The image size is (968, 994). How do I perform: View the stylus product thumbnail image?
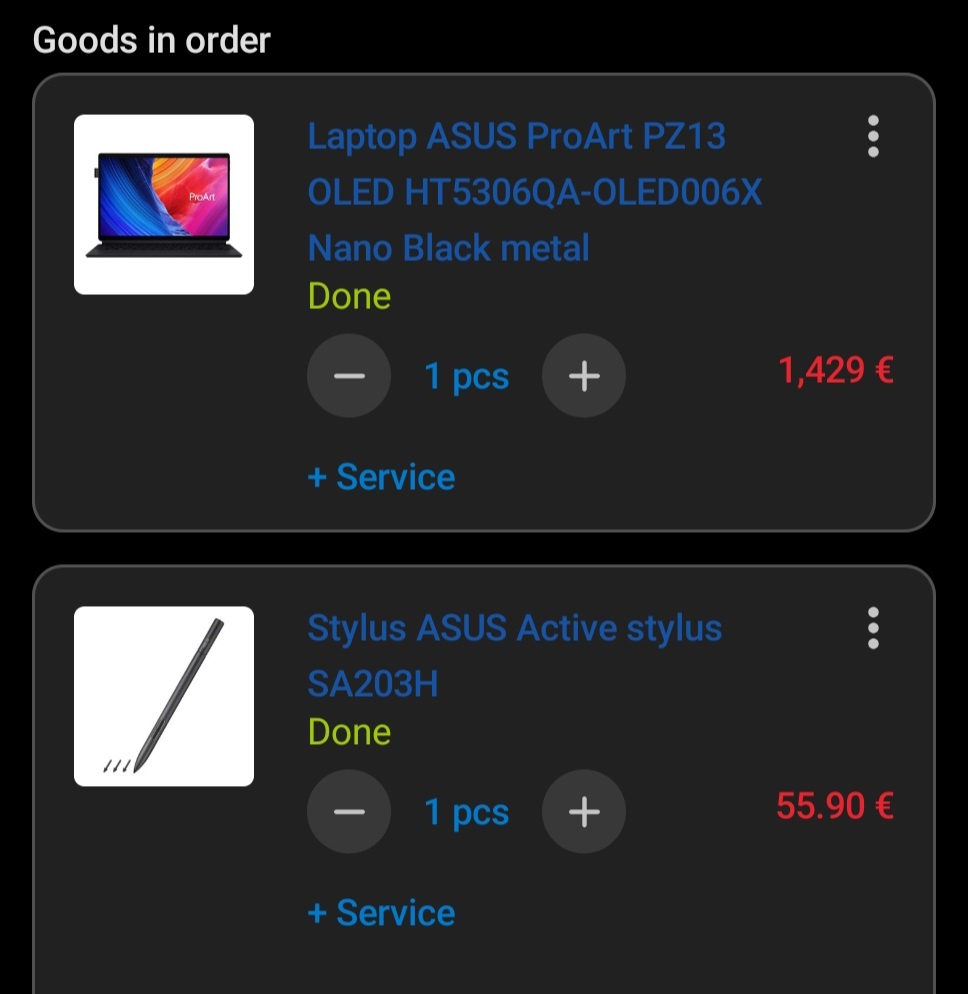pyautogui.click(x=164, y=695)
